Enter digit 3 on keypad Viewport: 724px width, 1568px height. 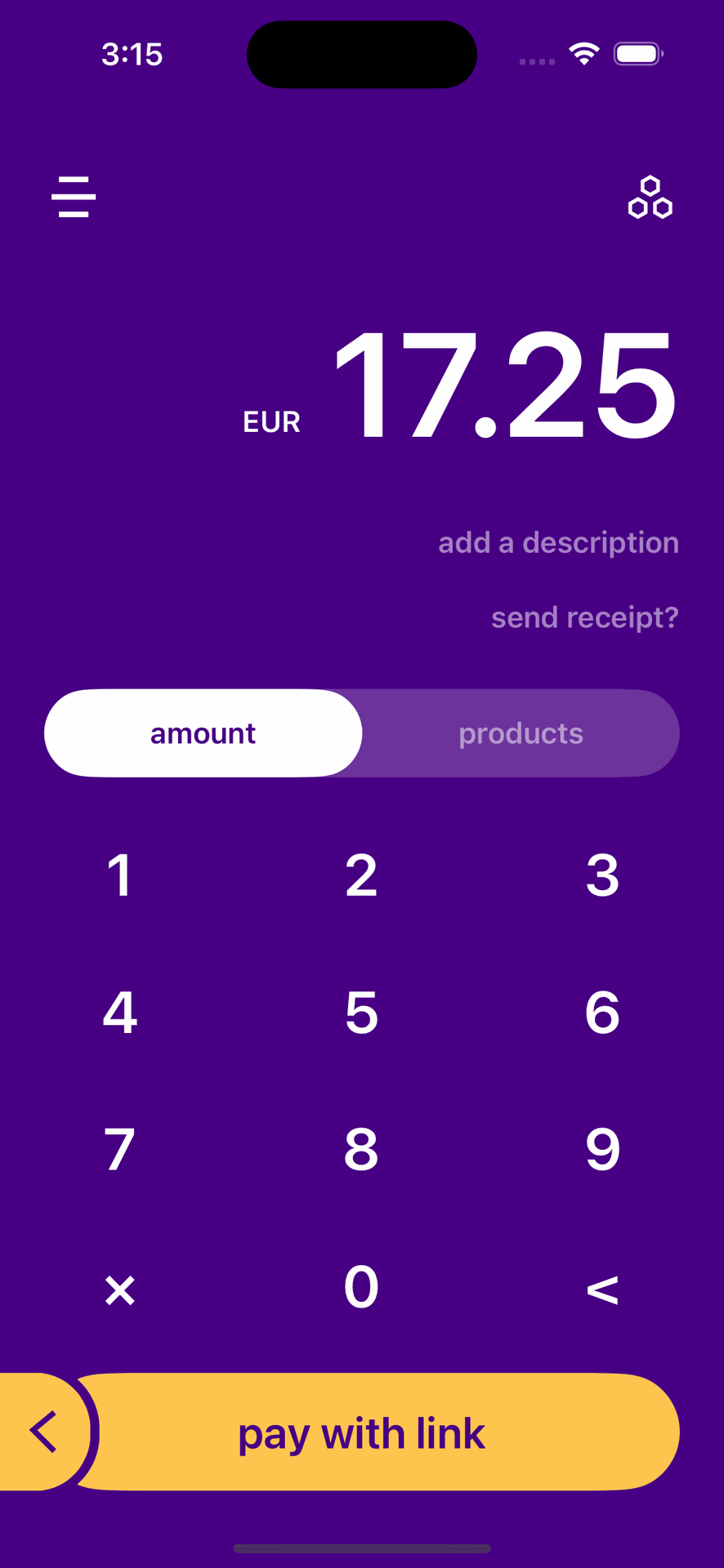point(602,875)
